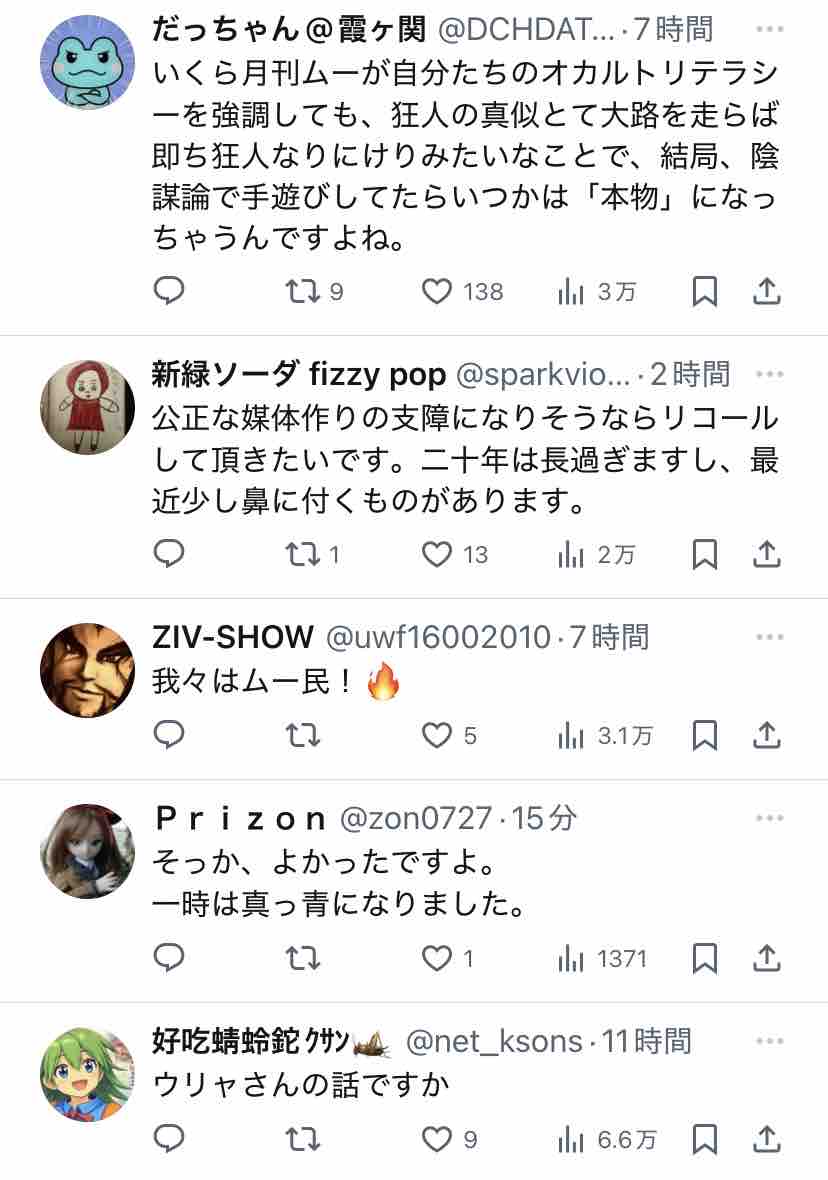Bookmark だっちゃん@霞ヶ関's tweet

(705, 291)
